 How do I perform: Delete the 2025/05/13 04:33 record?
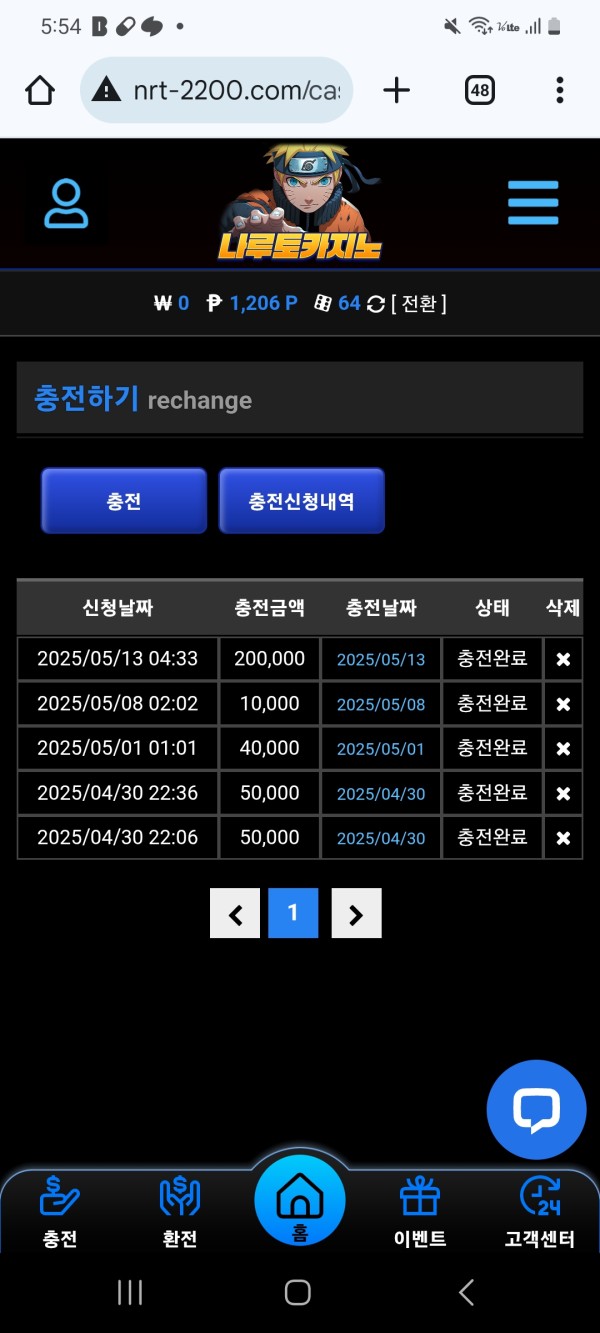coord(563,660)
